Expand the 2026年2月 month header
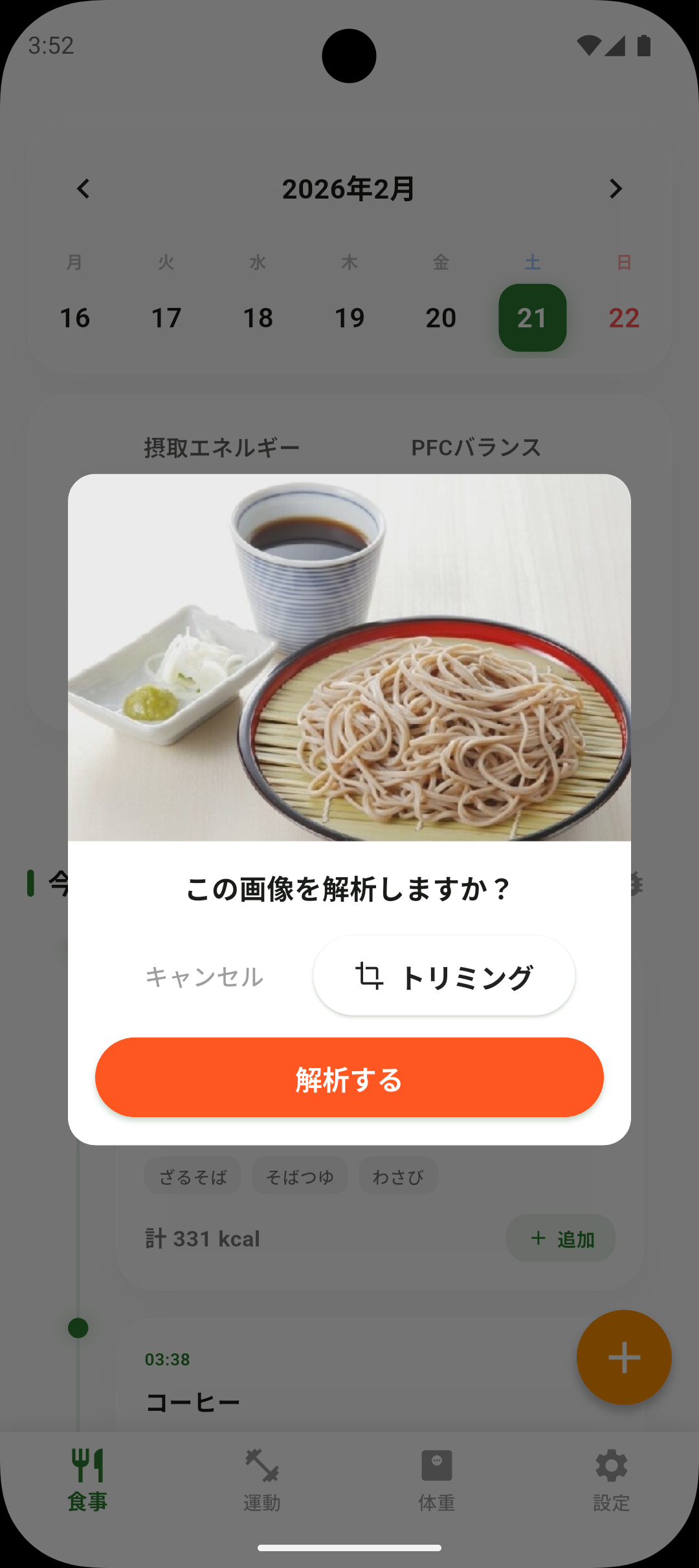 click(x=349, y=188)
